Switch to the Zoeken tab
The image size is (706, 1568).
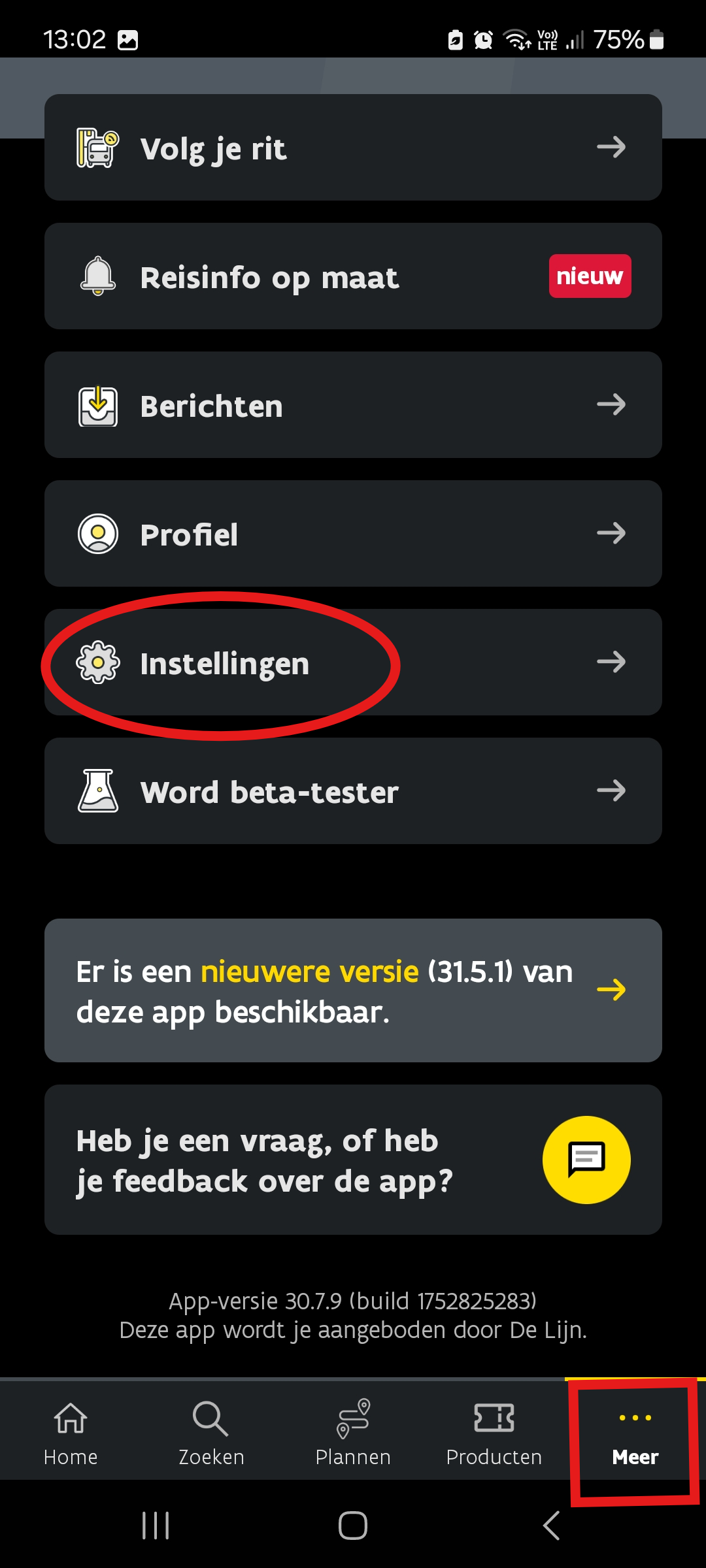pos(211,1431)
